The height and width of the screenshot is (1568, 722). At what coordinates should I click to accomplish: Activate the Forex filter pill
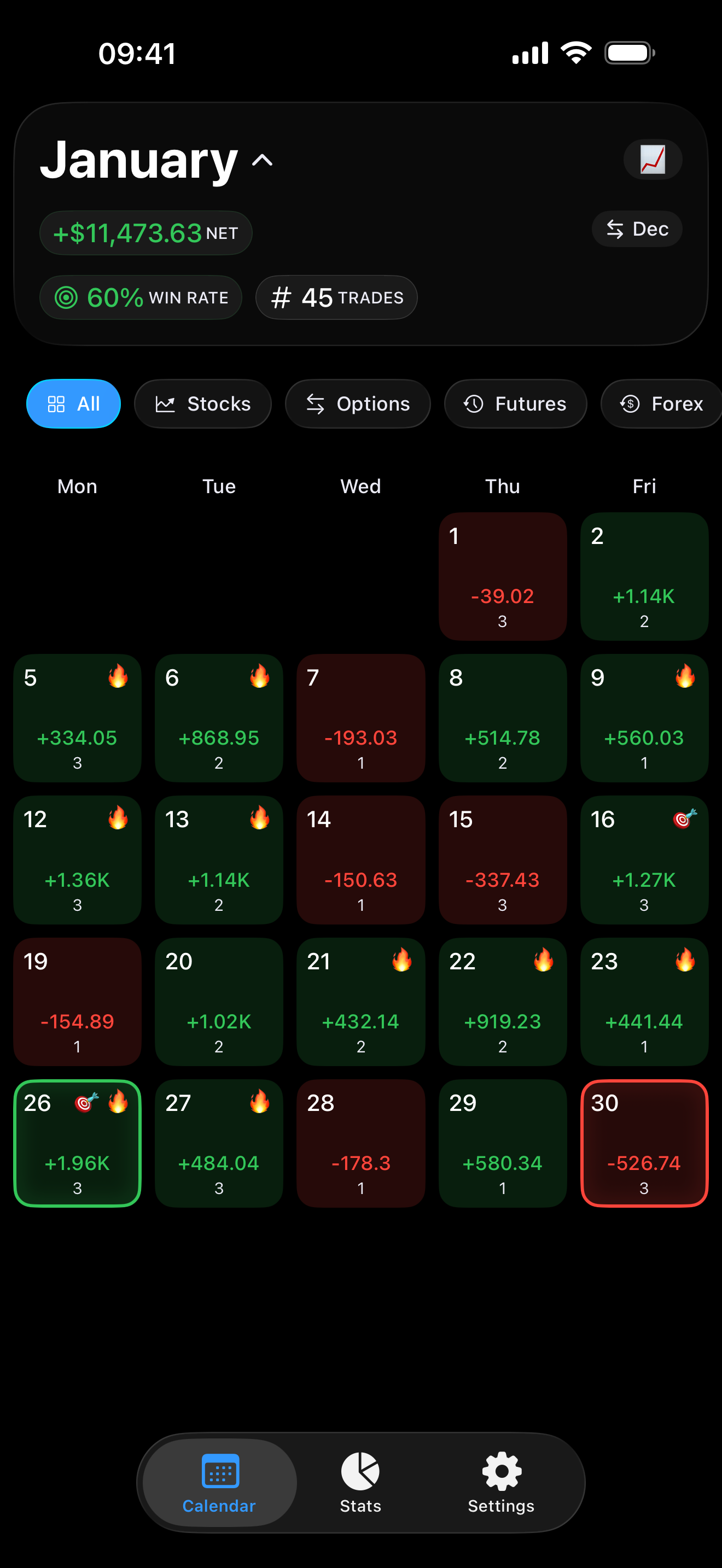(661, 403)
